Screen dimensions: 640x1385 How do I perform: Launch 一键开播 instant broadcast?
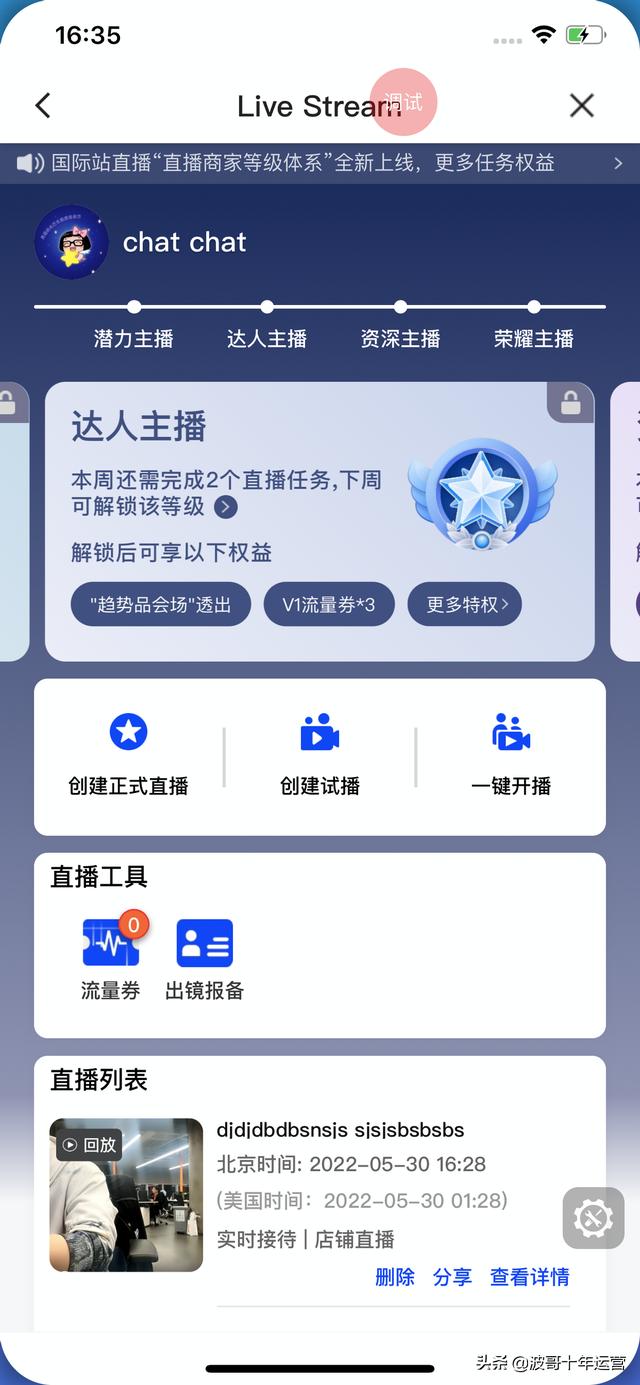click(x=511, y=755)
